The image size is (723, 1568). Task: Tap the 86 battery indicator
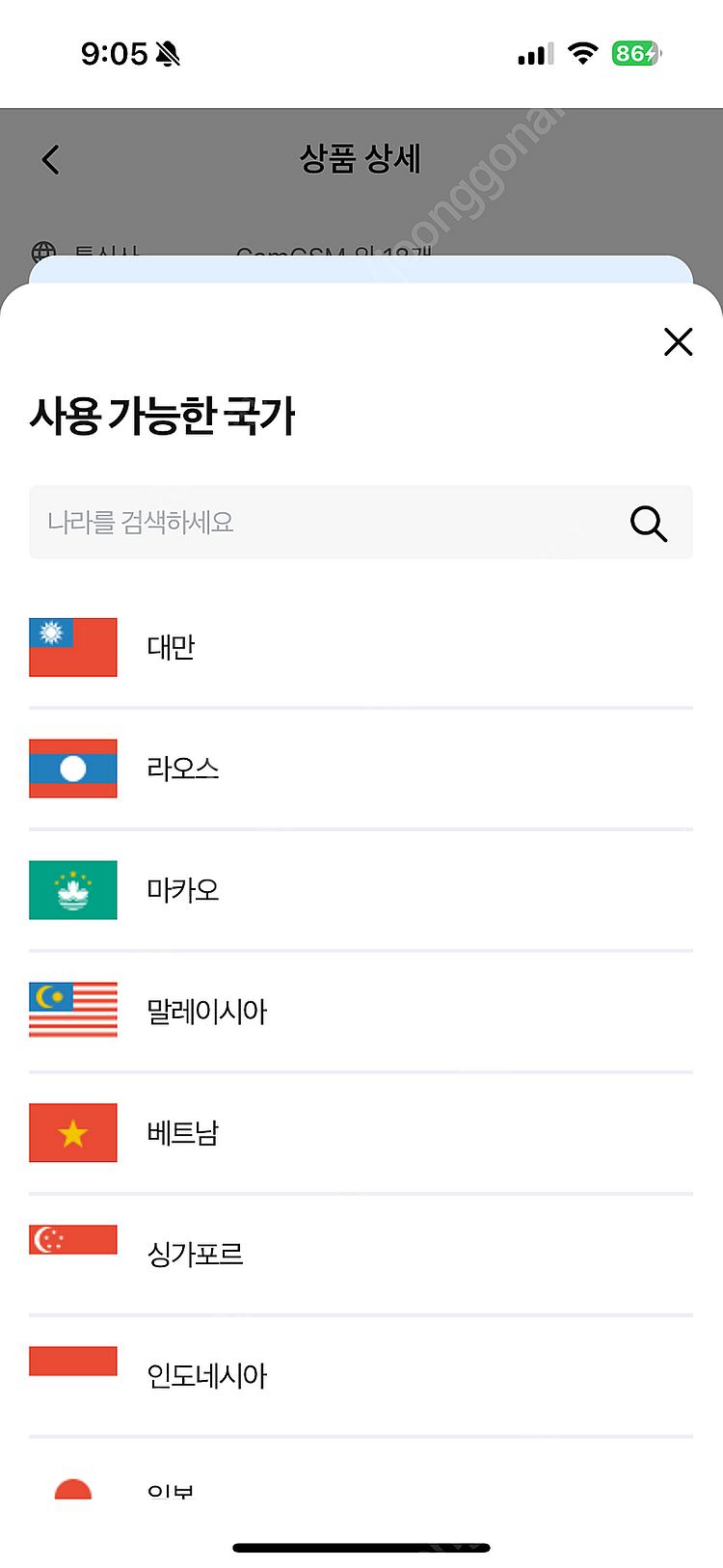pyautogui.click(x=636, y=54)
